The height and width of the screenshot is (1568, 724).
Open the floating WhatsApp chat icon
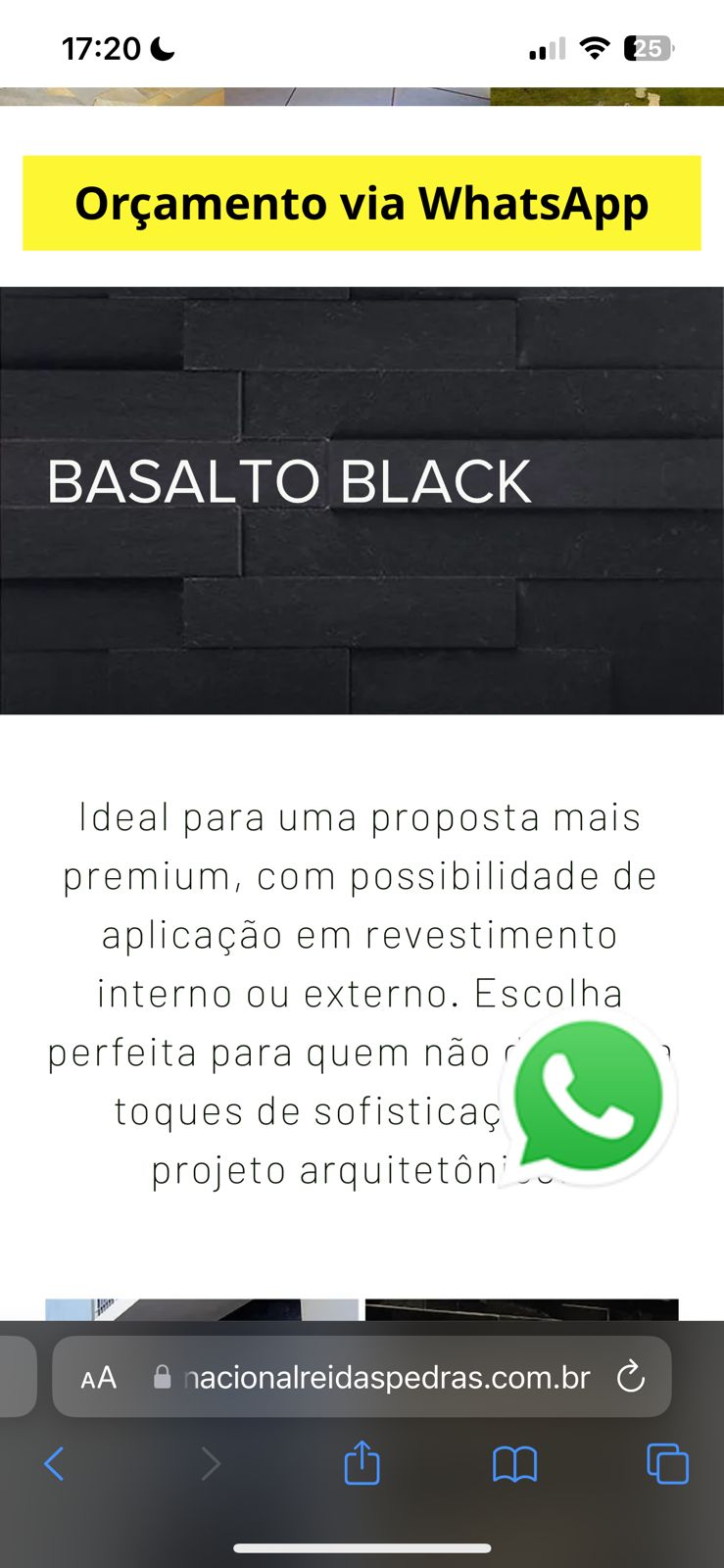point(588,1097)
